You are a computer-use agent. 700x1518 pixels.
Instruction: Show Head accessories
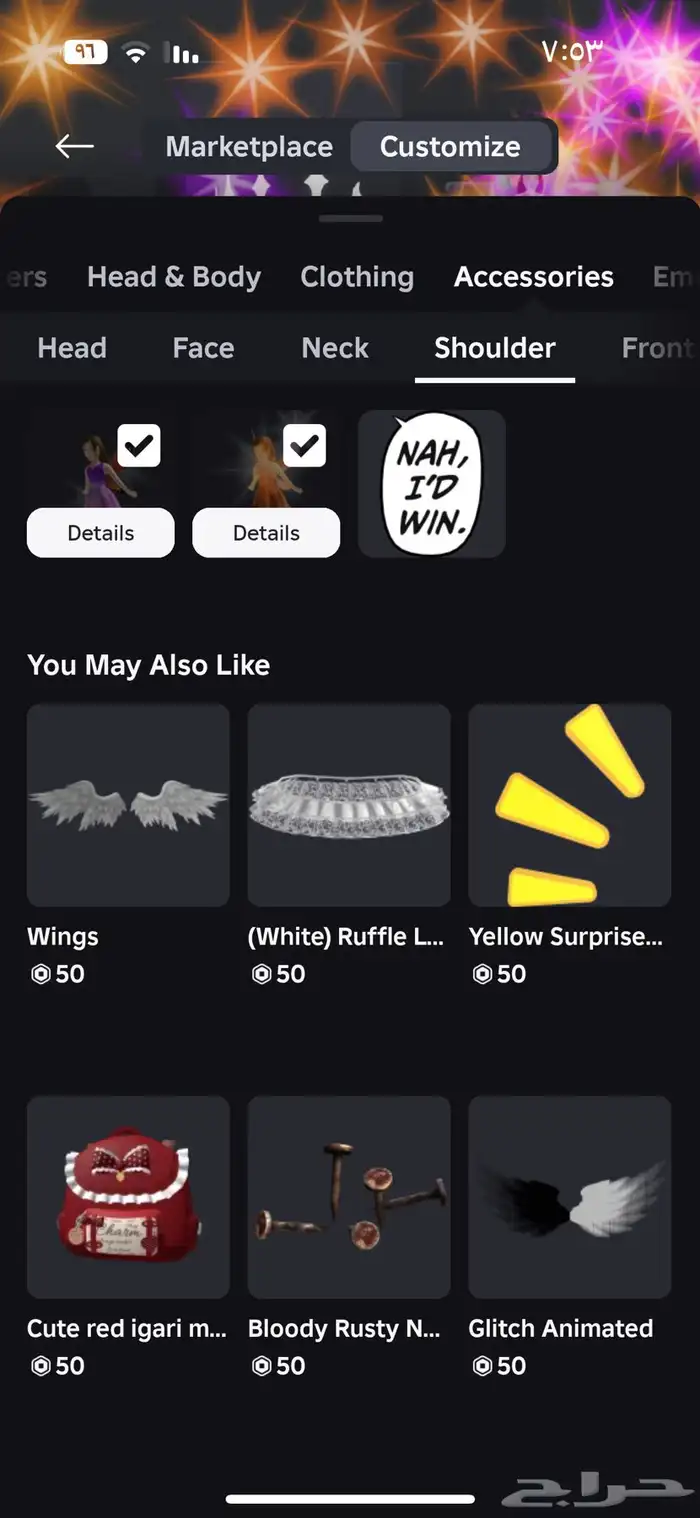tap(72, 348)
